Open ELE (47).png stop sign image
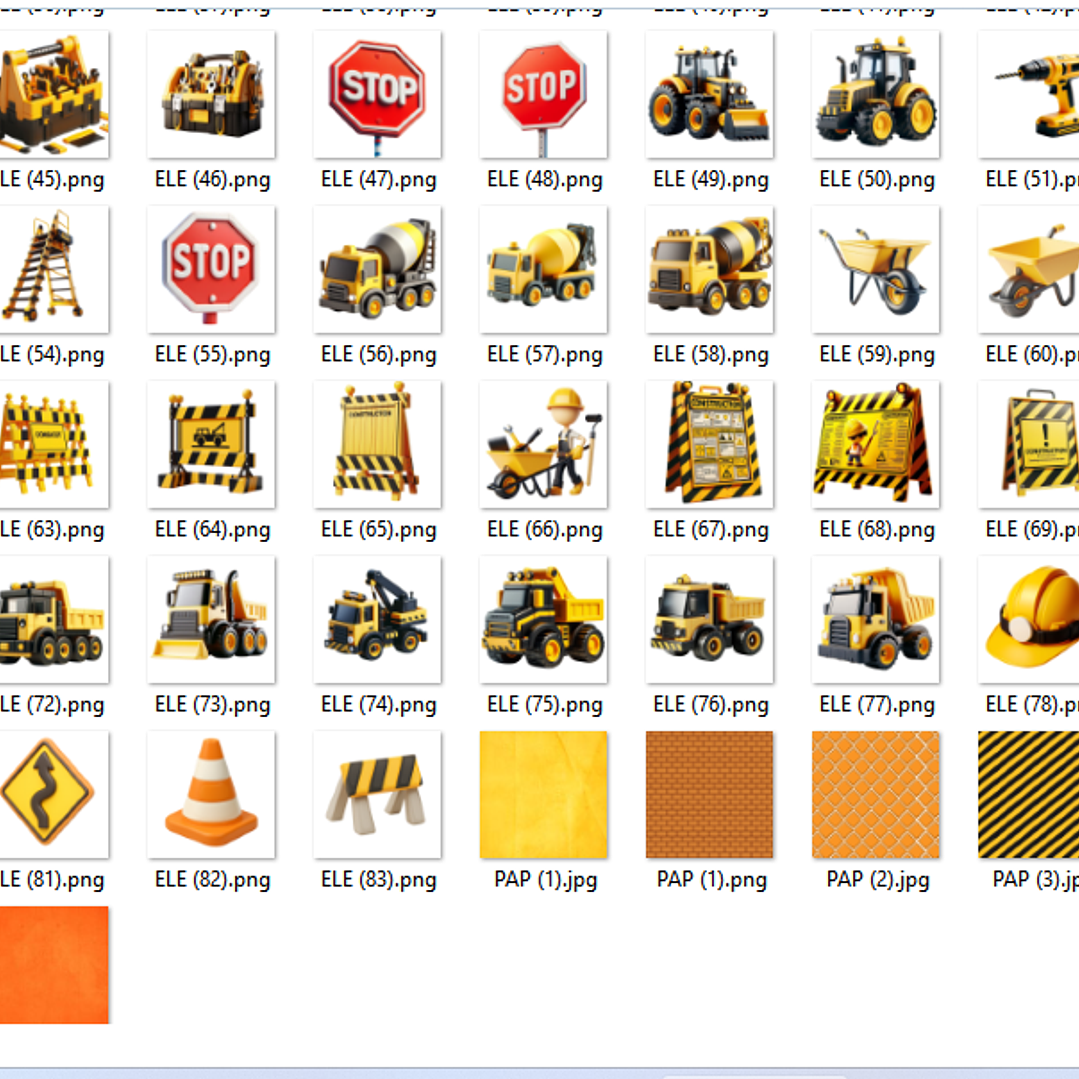This screenshot has width=1079, height=1079. tap(377, 94)
